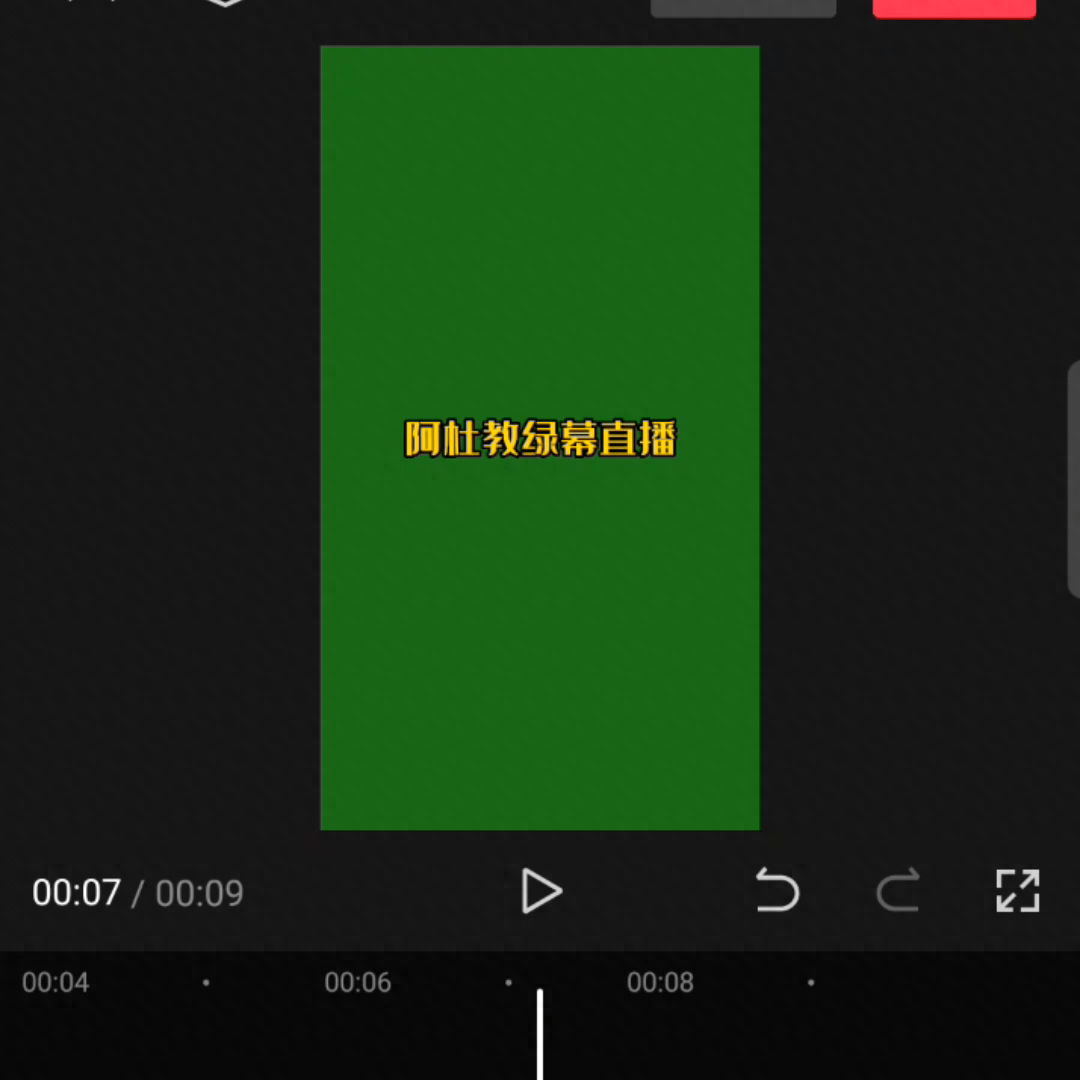Redo the reverted edit
The width and height of the screenshot is (1080, 1080).
click(897, 890)
